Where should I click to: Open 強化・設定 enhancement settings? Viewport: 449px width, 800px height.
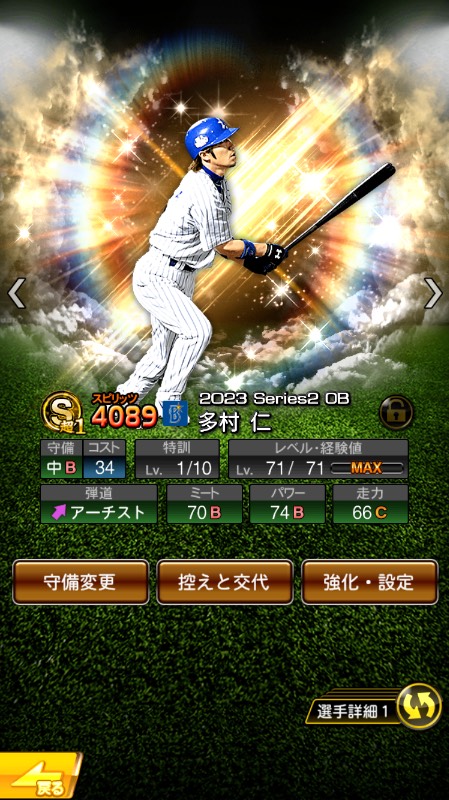370,582
